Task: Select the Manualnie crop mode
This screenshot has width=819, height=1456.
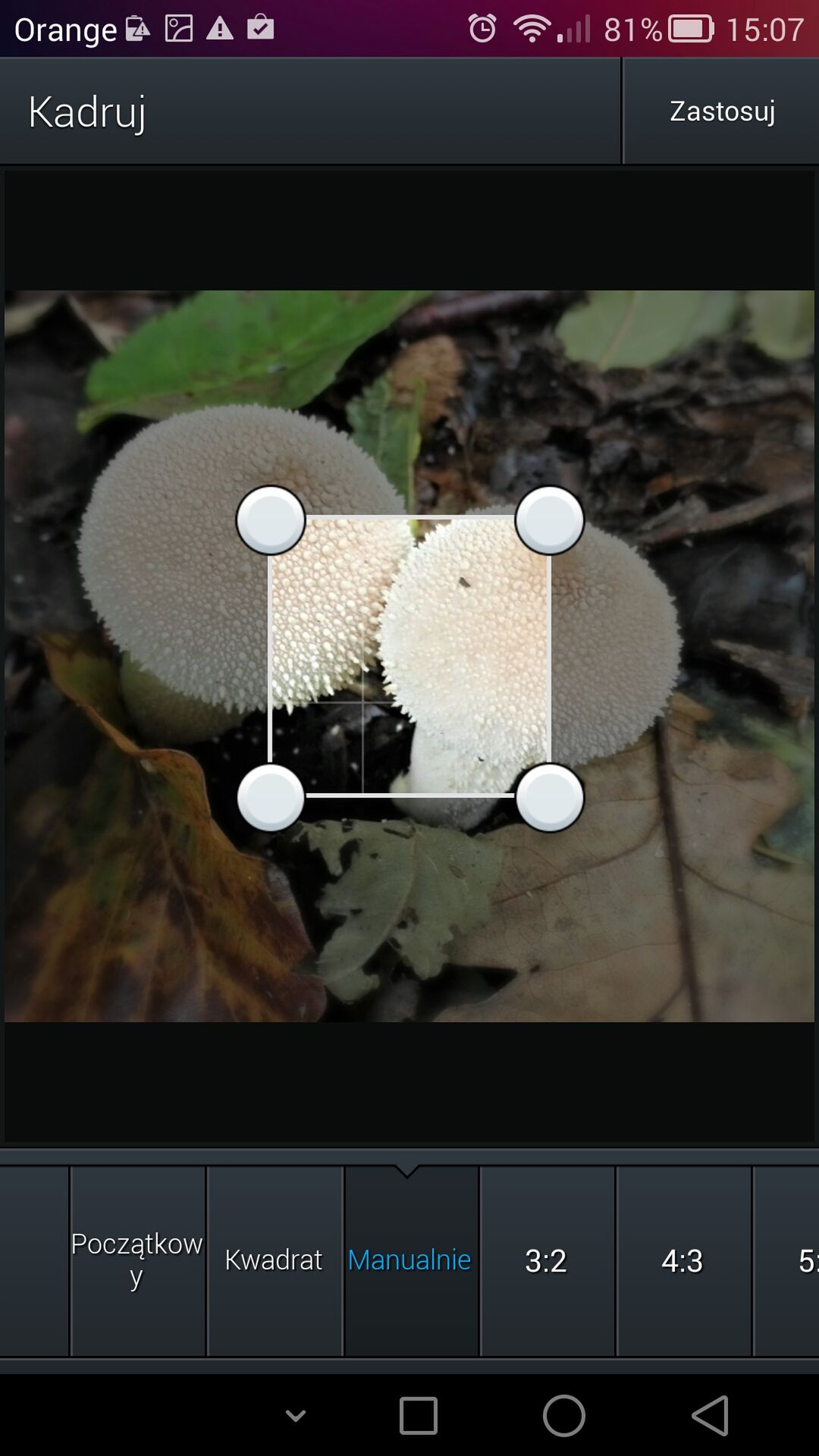Action: pyautogui.click(x=410, y=1260)
